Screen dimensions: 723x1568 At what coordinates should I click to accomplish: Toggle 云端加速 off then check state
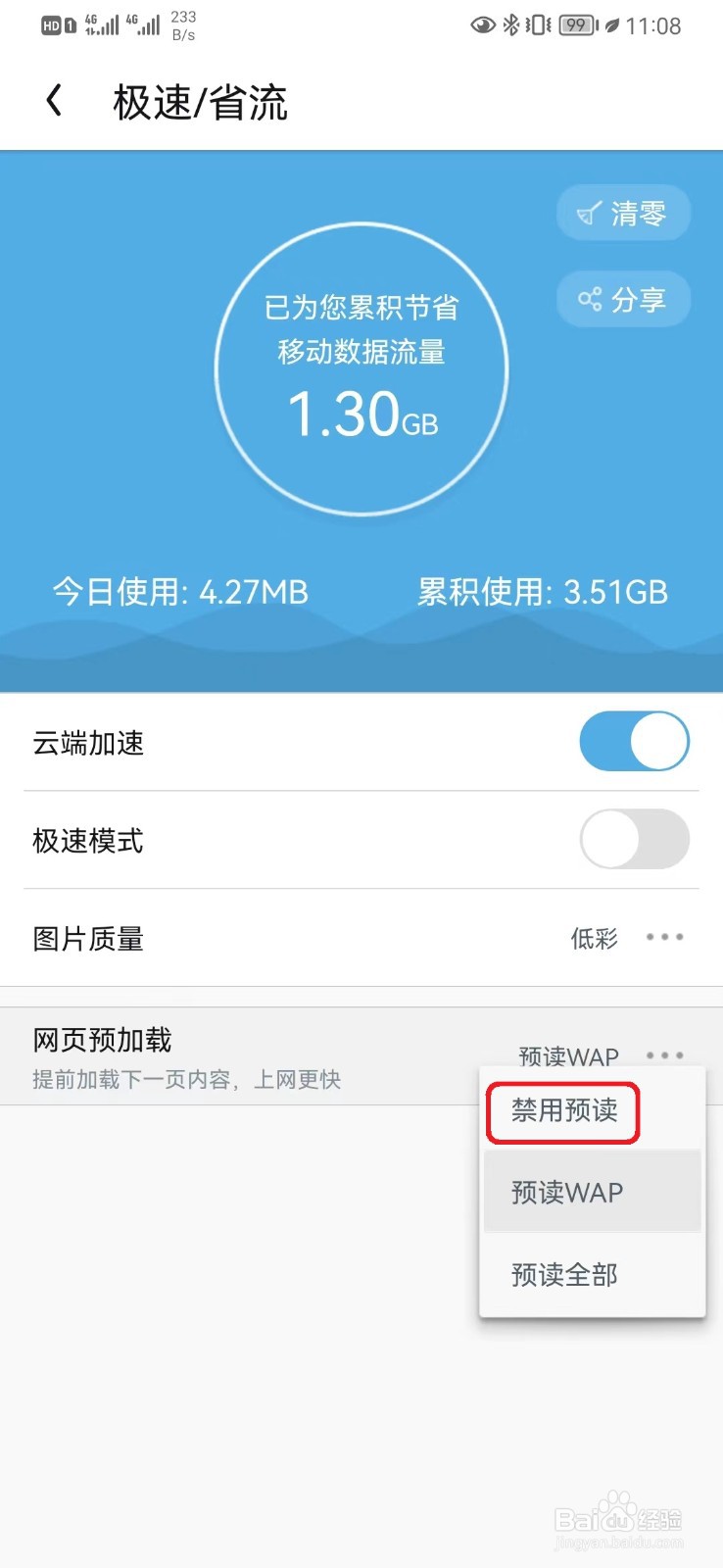coord(634,742)
